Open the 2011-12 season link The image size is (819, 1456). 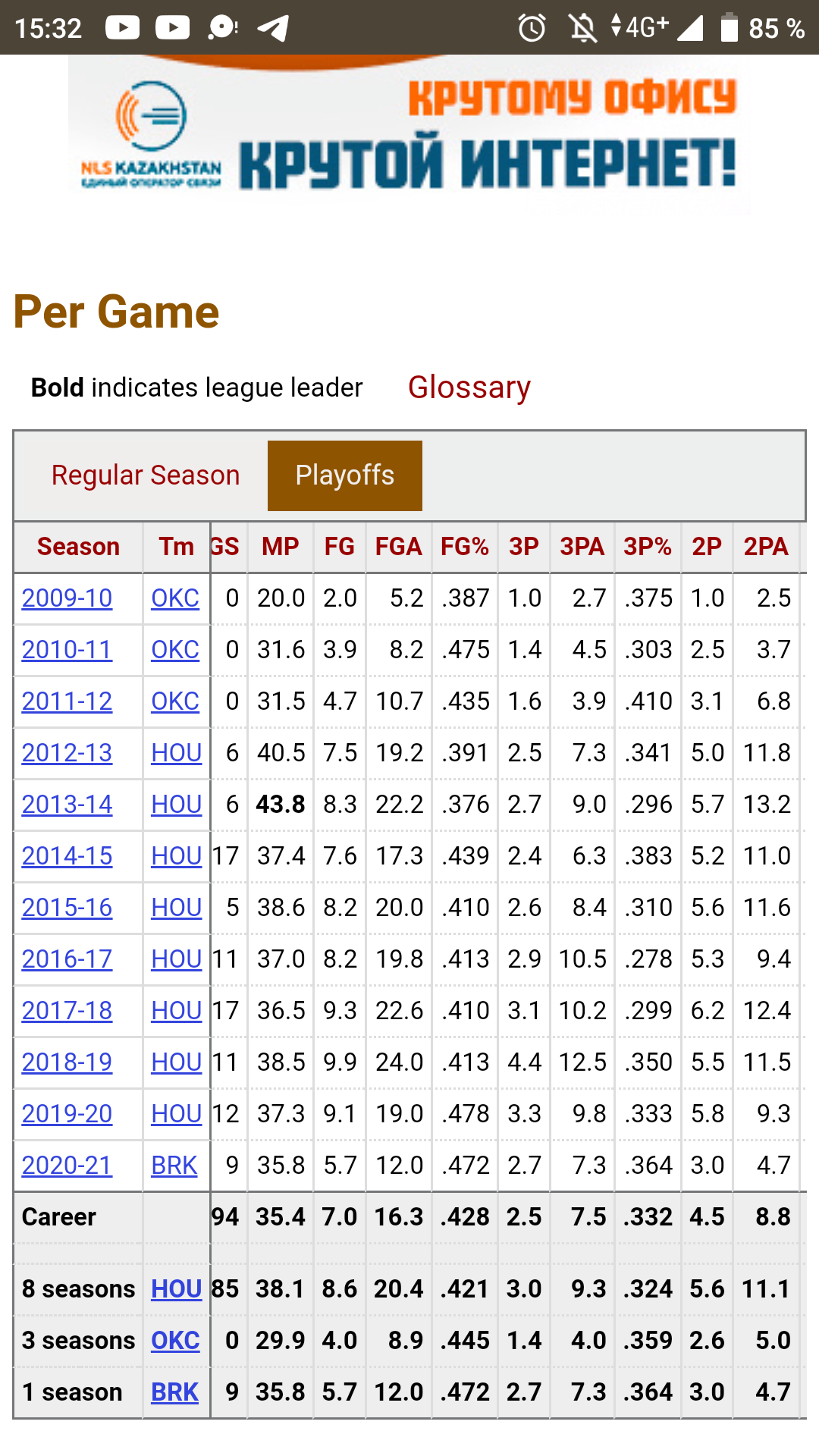[67, 701]
